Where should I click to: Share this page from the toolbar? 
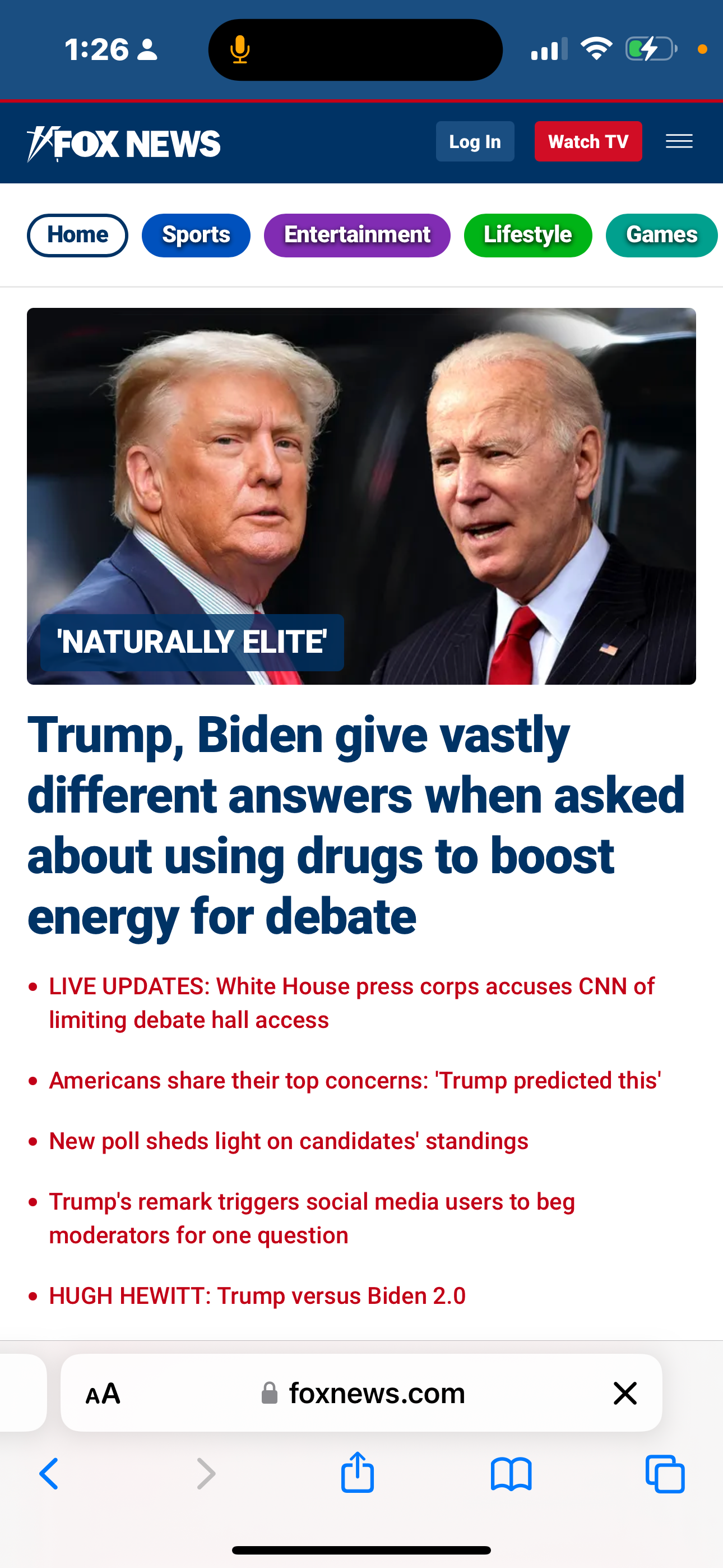click(x=357, y=1474)
